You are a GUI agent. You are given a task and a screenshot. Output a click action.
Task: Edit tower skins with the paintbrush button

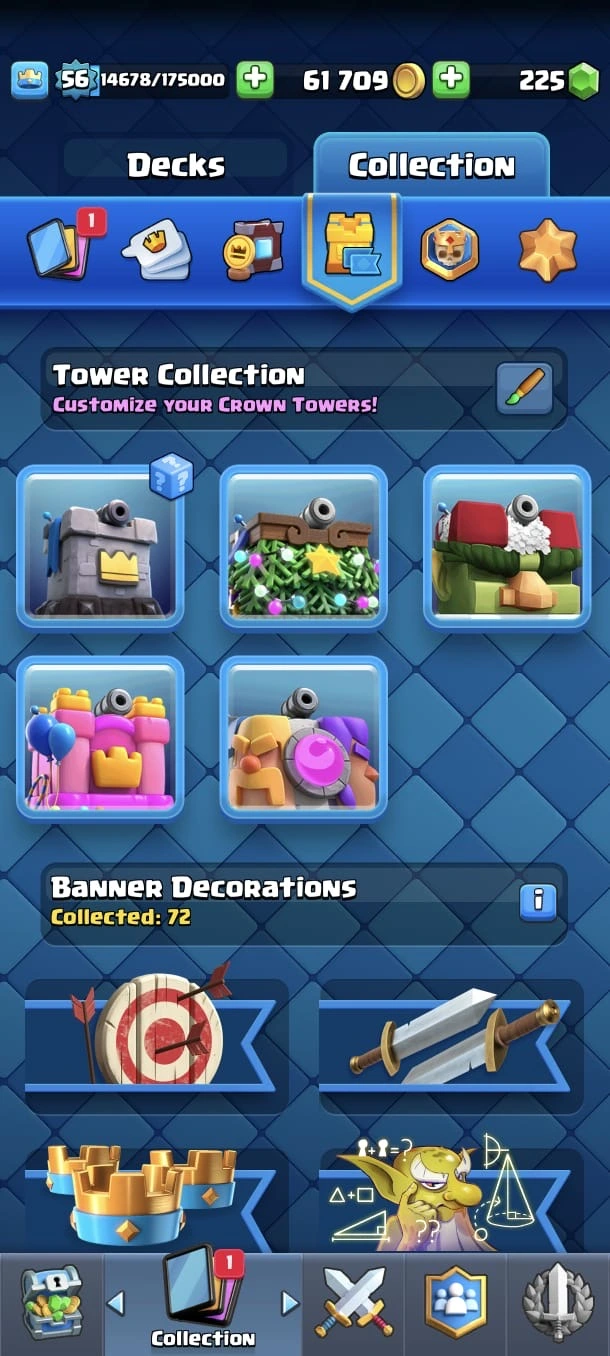[525, 389]
